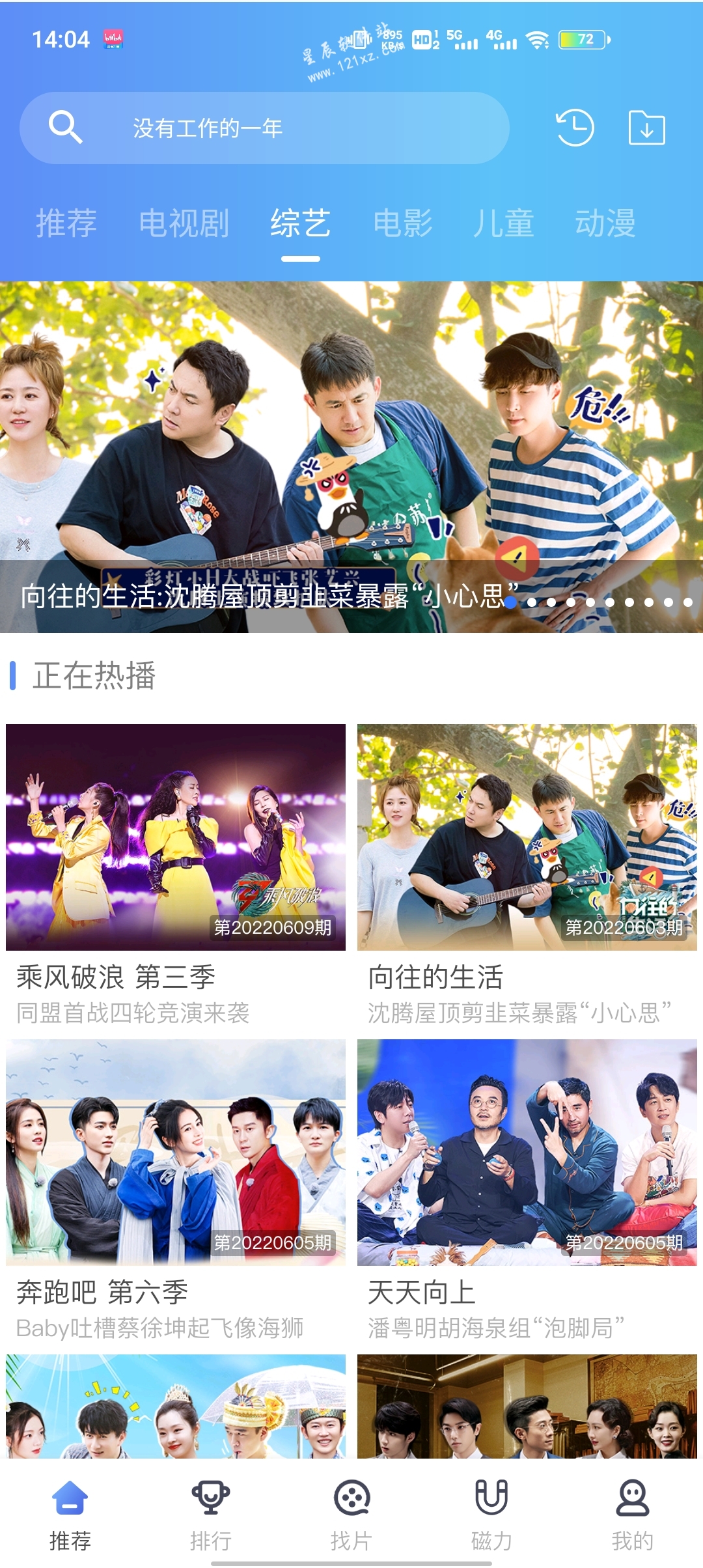Switch to the 磁力 bottom tab
The image size is (703, 1568).
[491, 1513]
